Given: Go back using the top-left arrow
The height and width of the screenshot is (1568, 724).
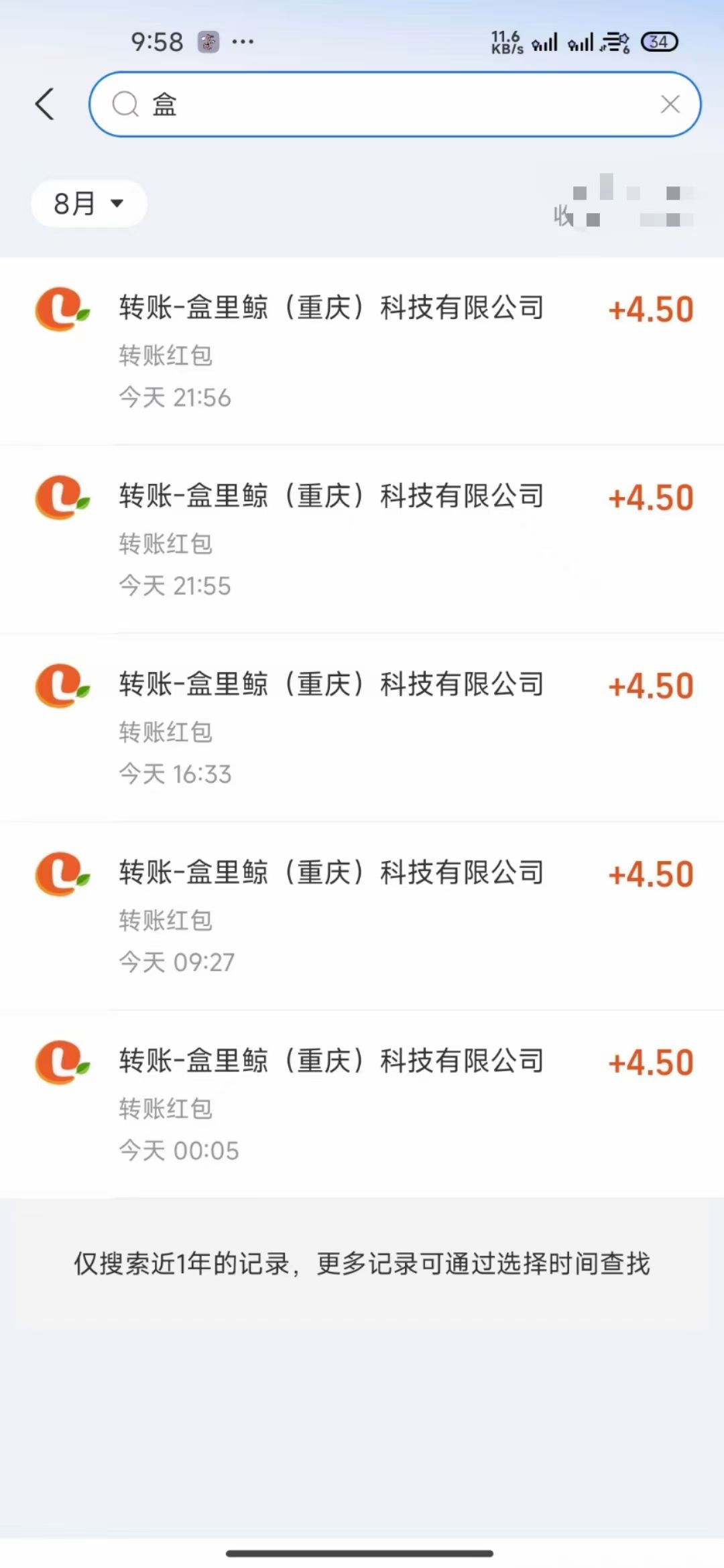Looking at the screenshot, I should click(45, 105).
